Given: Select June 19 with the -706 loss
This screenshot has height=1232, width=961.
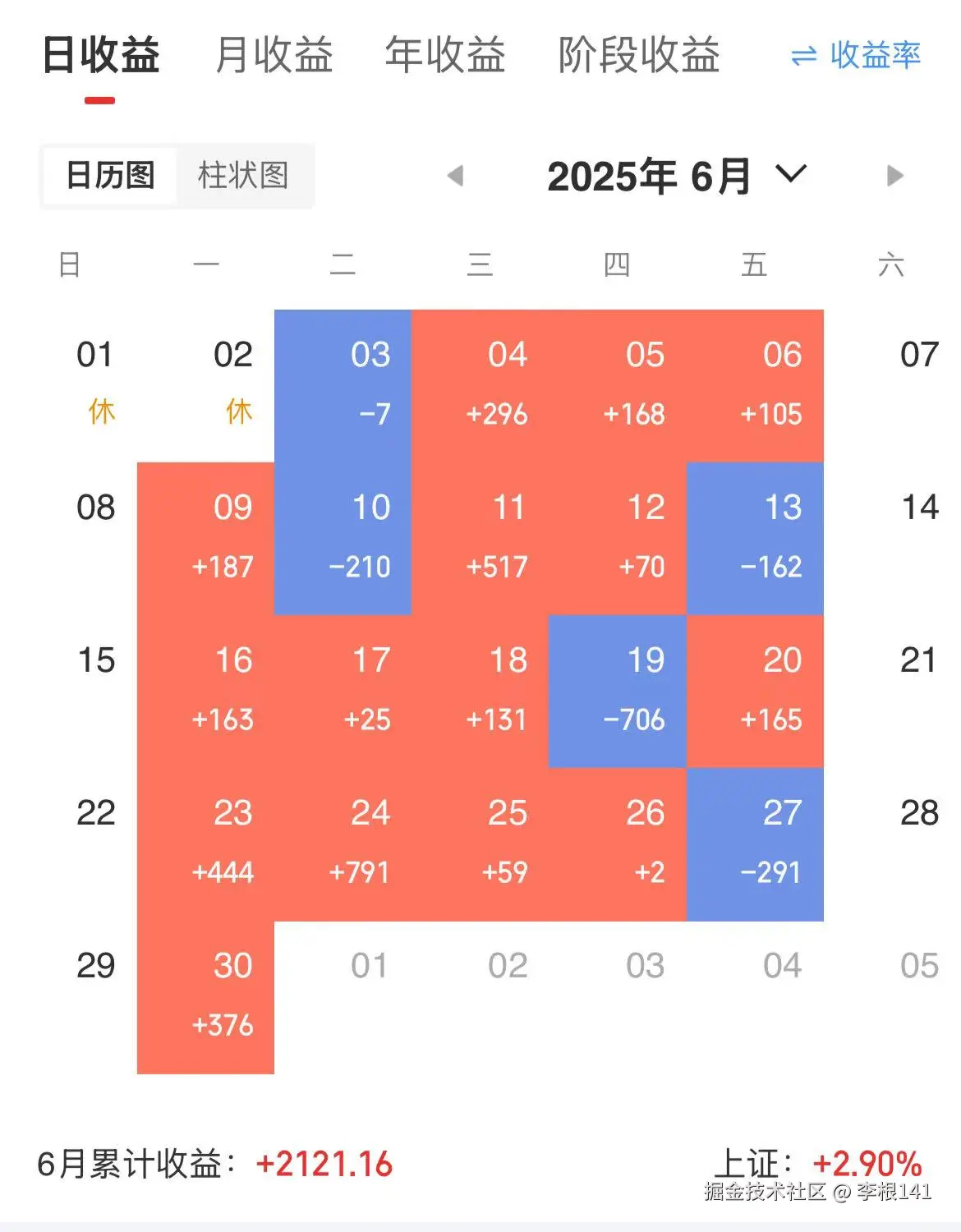Looking at the screenshot, I should pyautogui.click(x=645, y=690).
